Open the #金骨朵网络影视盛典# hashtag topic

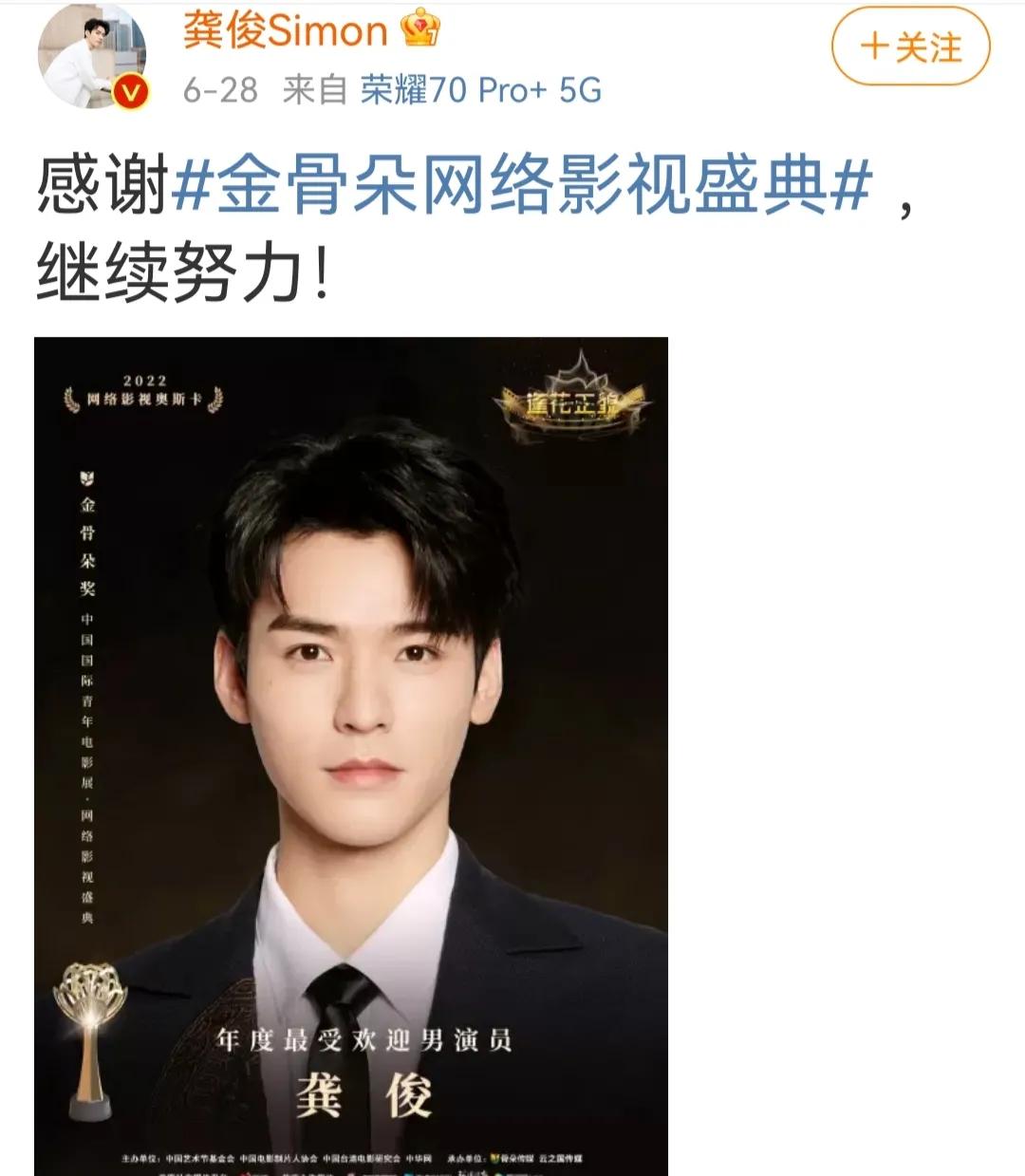pyautogui.click(x=521, y=181)
